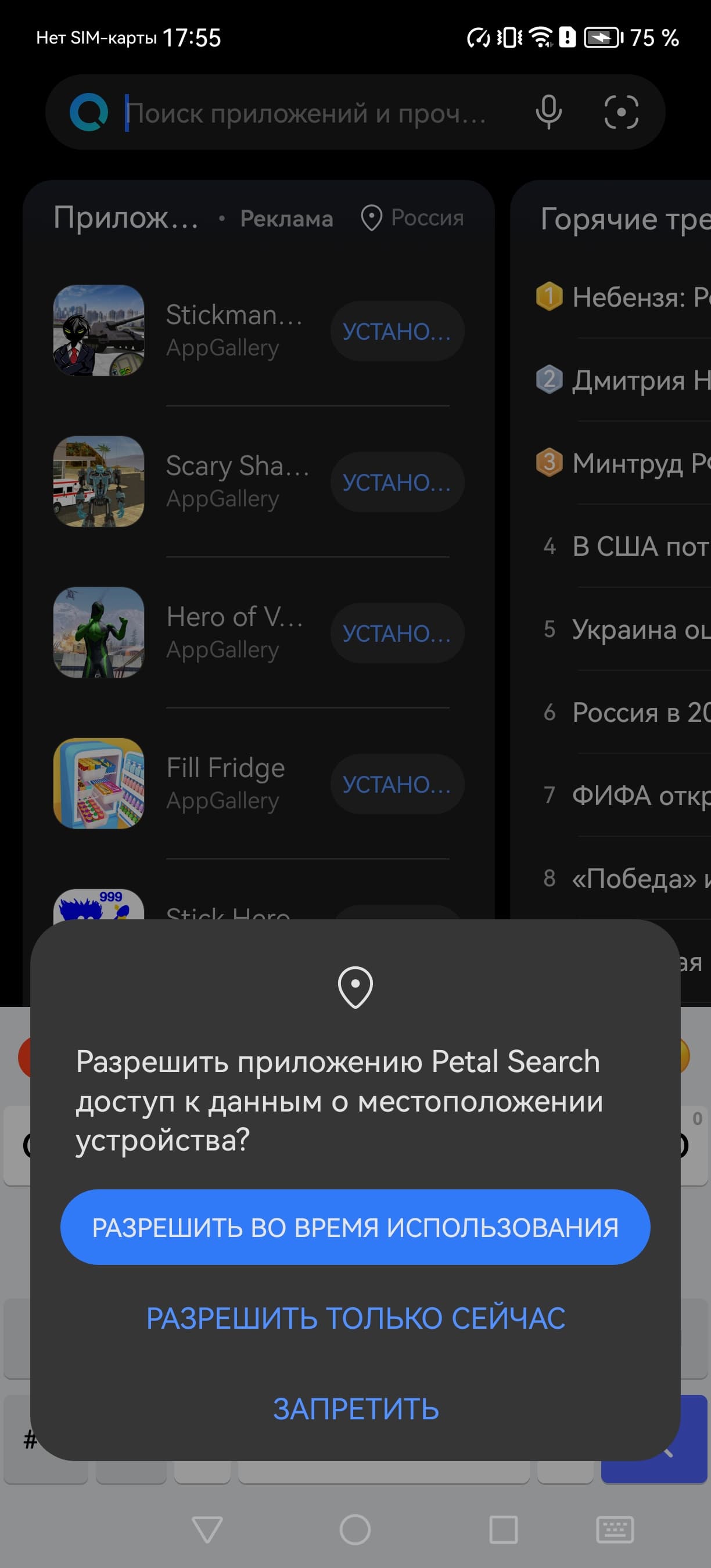
Task: Open the trending topic "Небензя"
Action: point(639,297)
